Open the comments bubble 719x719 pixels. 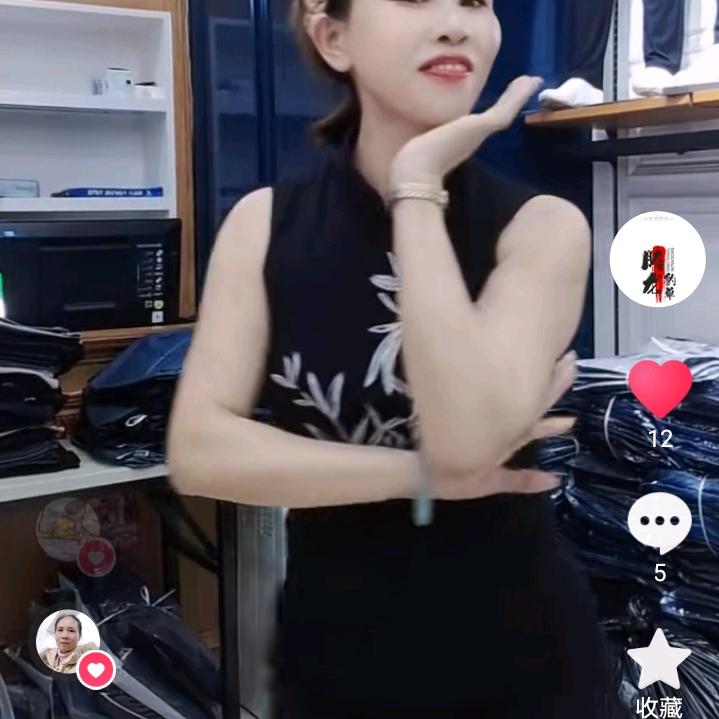click(659, 523)
